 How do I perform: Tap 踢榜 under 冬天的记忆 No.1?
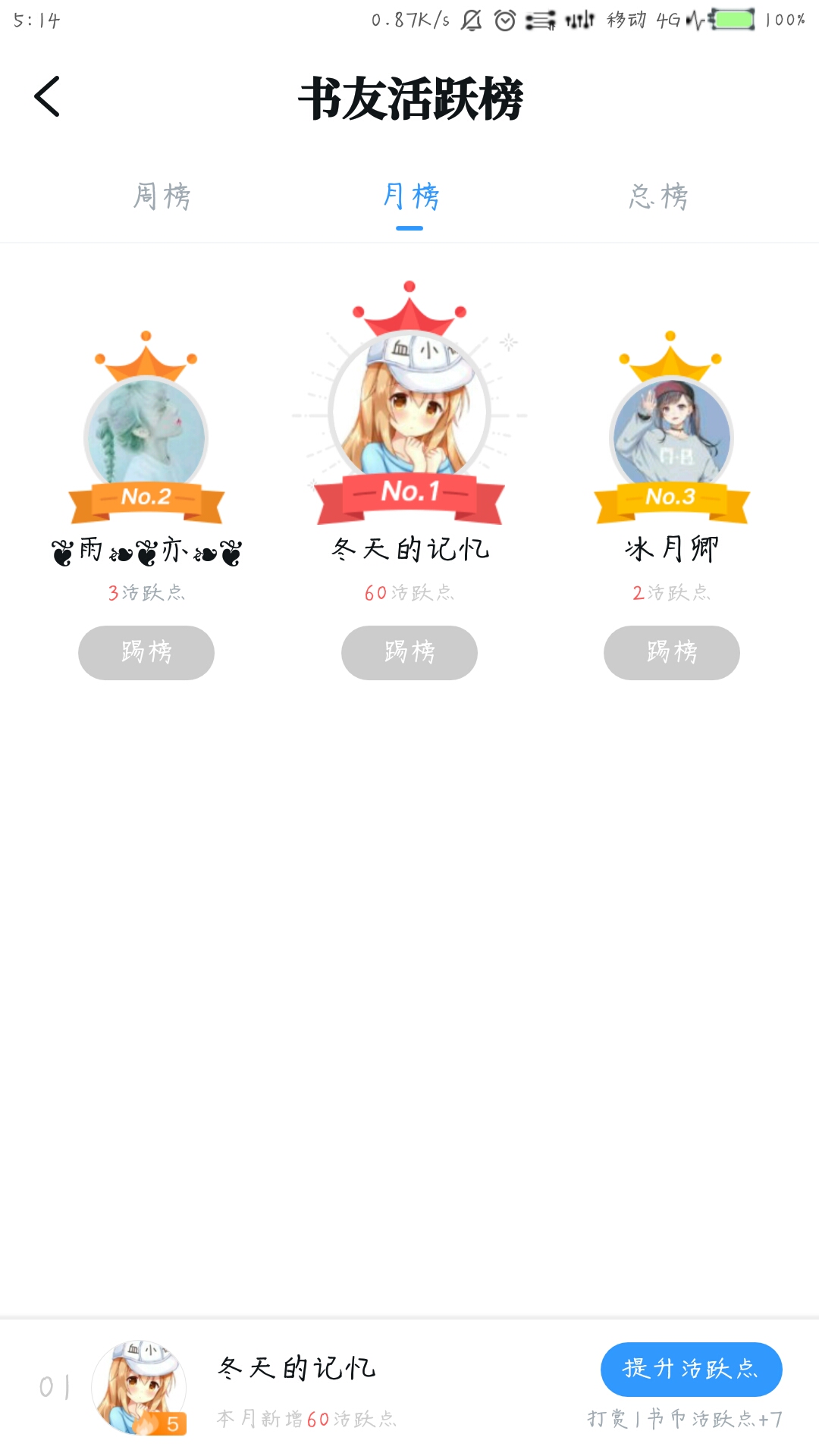409,652
